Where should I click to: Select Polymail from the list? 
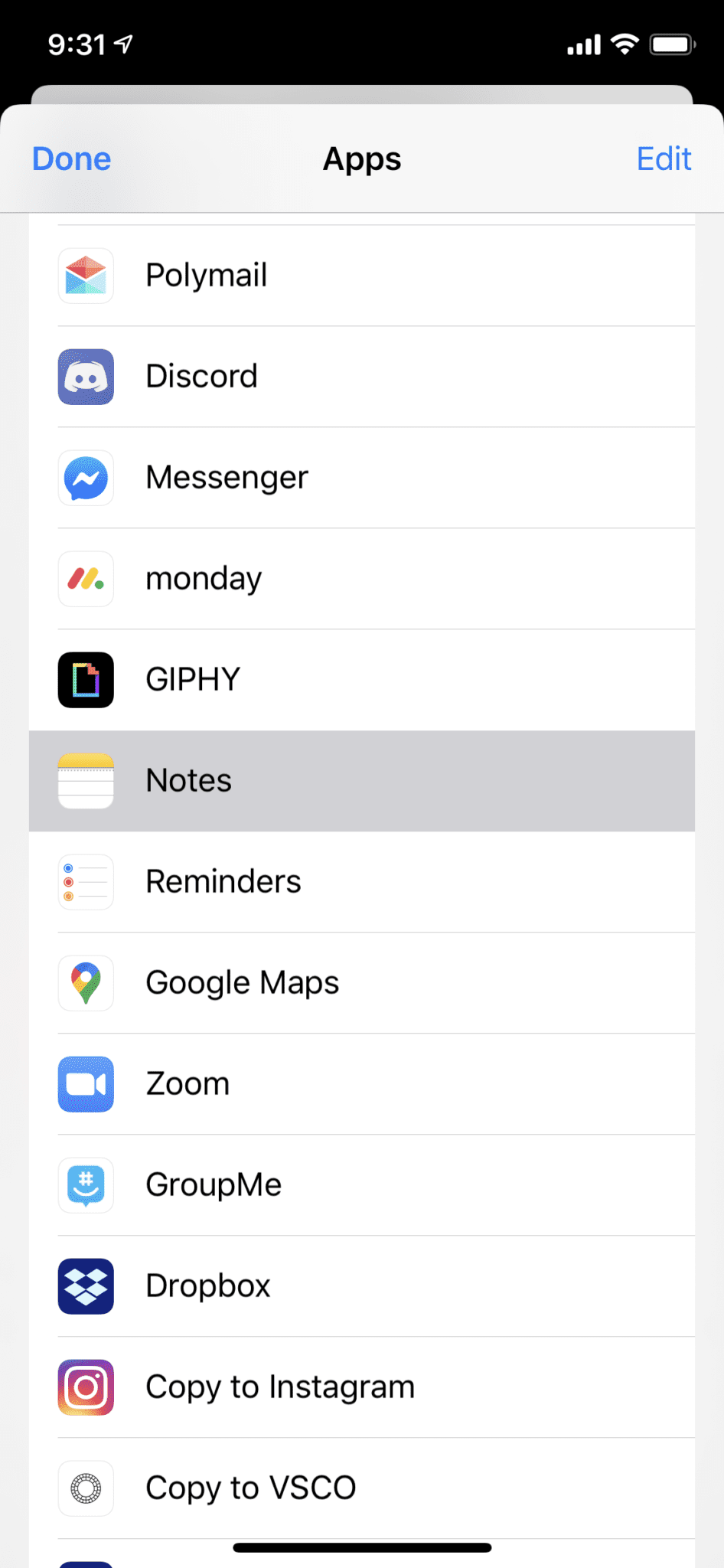pyautogui.click(x=361, y=276)
